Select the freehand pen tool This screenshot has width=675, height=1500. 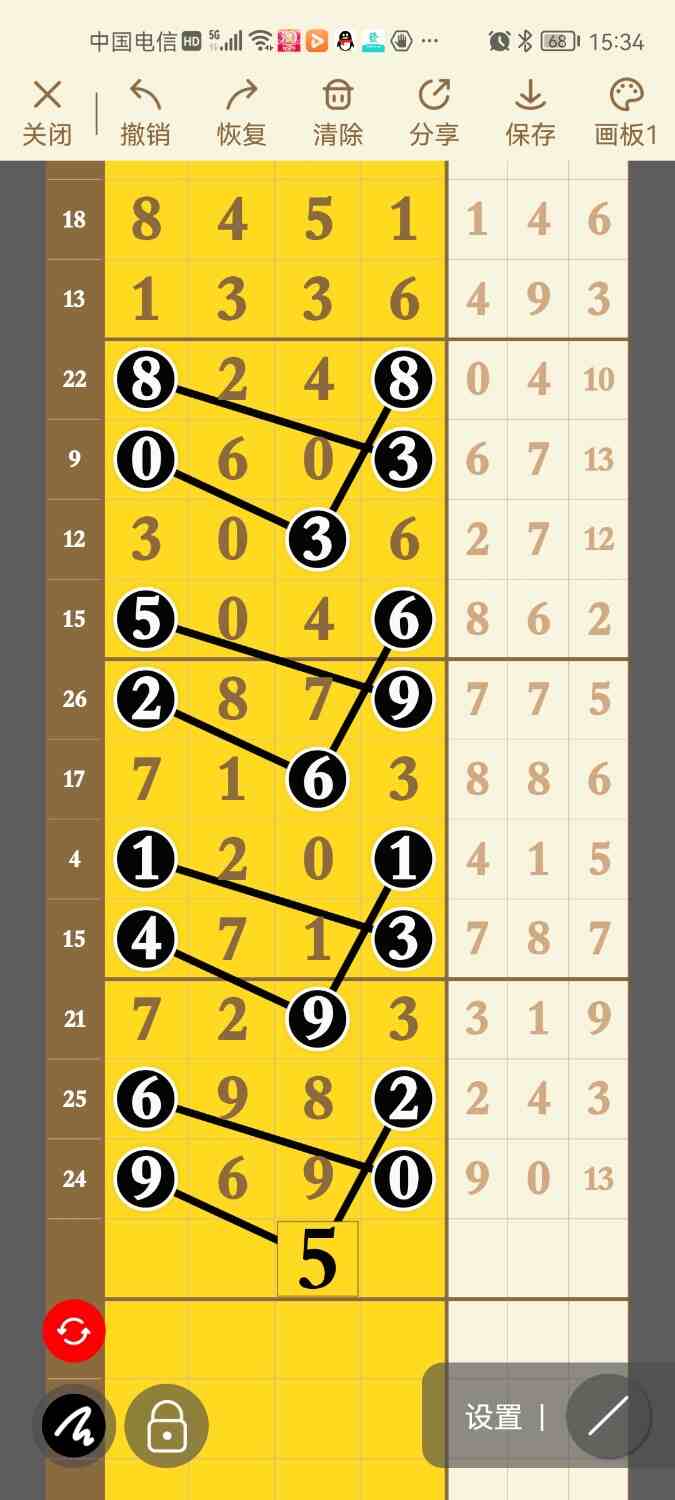point(74,1426)
